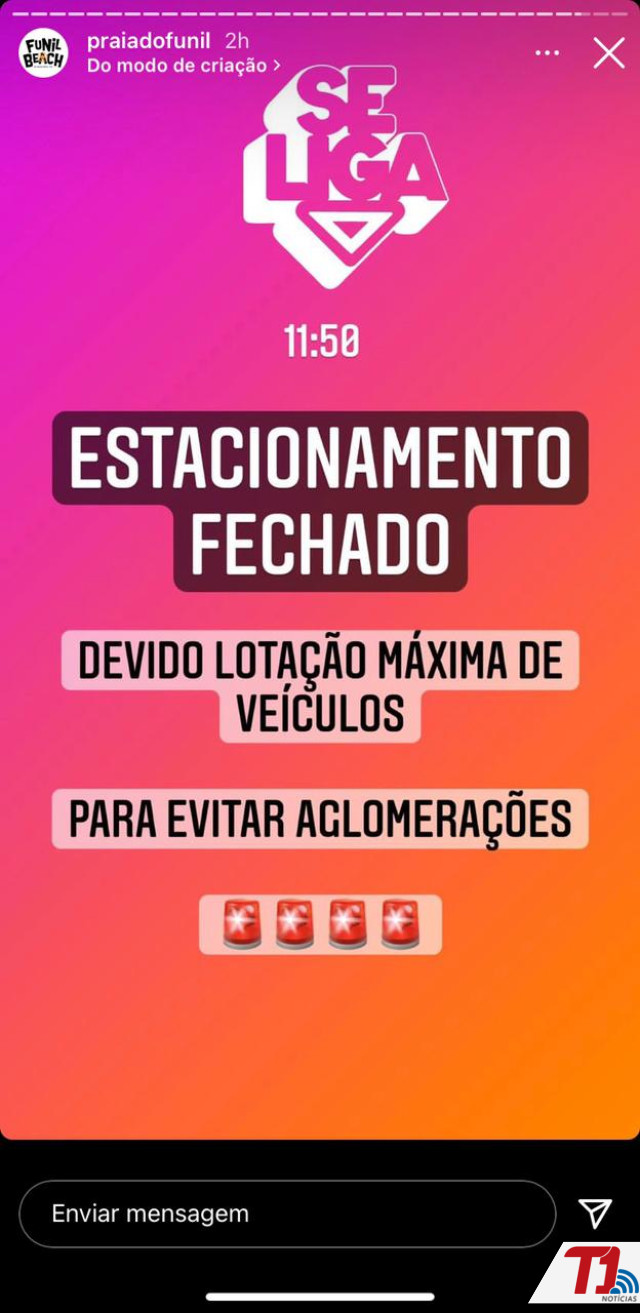Open praiadofunil profile picture
This screenshot has width=640, height=1313.
click(44, 53)
